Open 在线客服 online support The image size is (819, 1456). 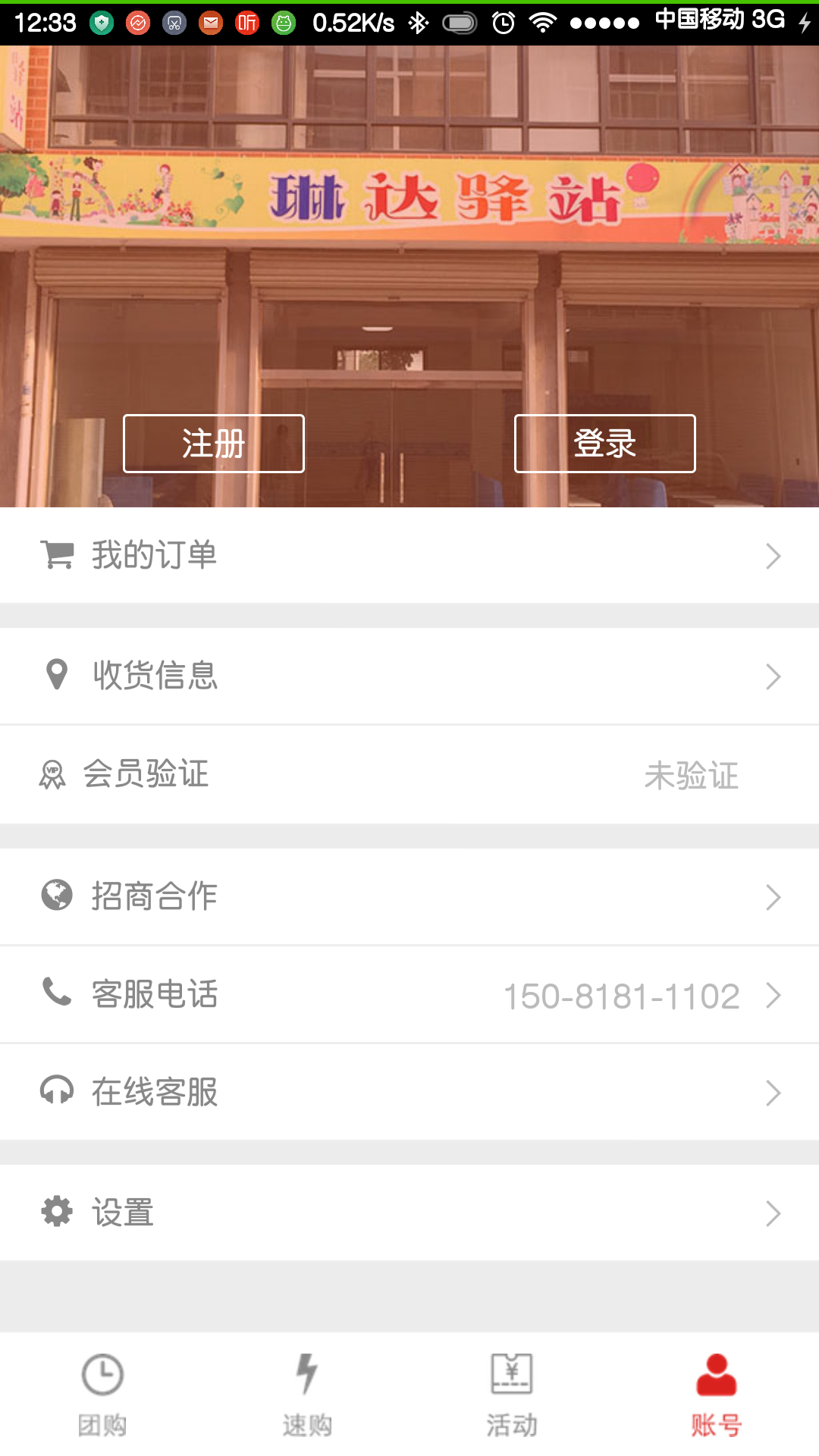(409, 1092)
